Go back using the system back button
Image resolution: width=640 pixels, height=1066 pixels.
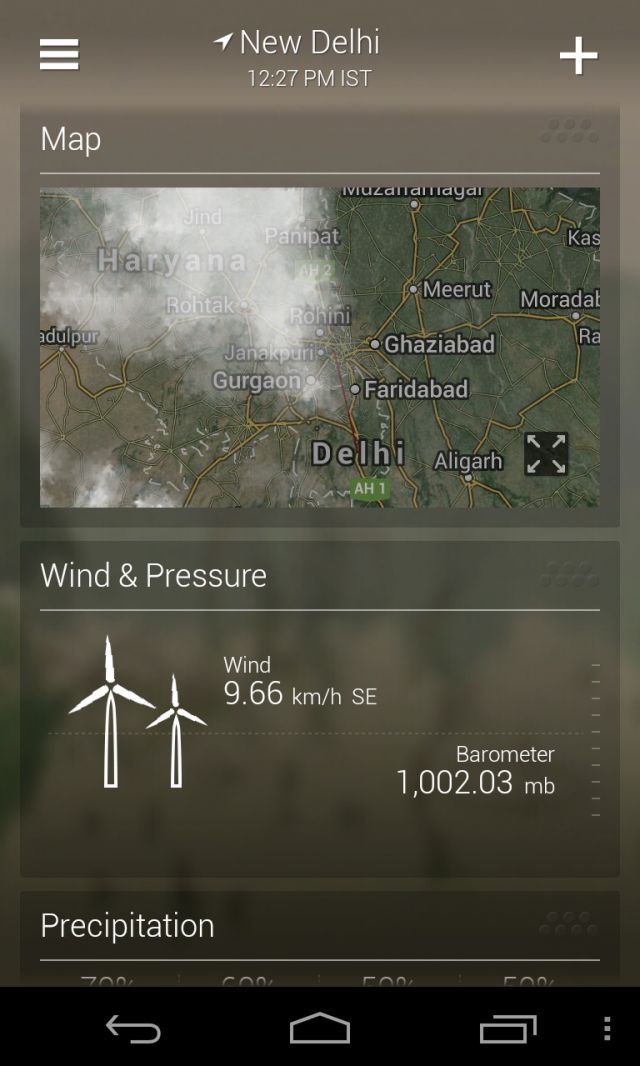click(x=133, y=1028)
